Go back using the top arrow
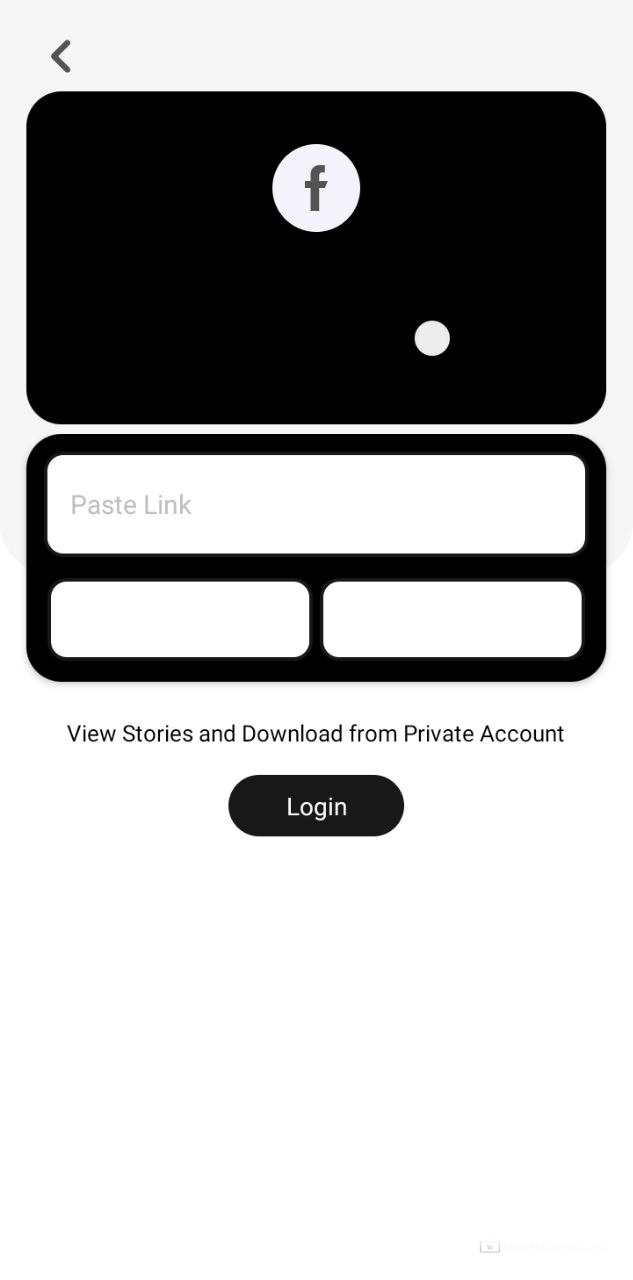 pyautogui.click(x=61, y=56)
